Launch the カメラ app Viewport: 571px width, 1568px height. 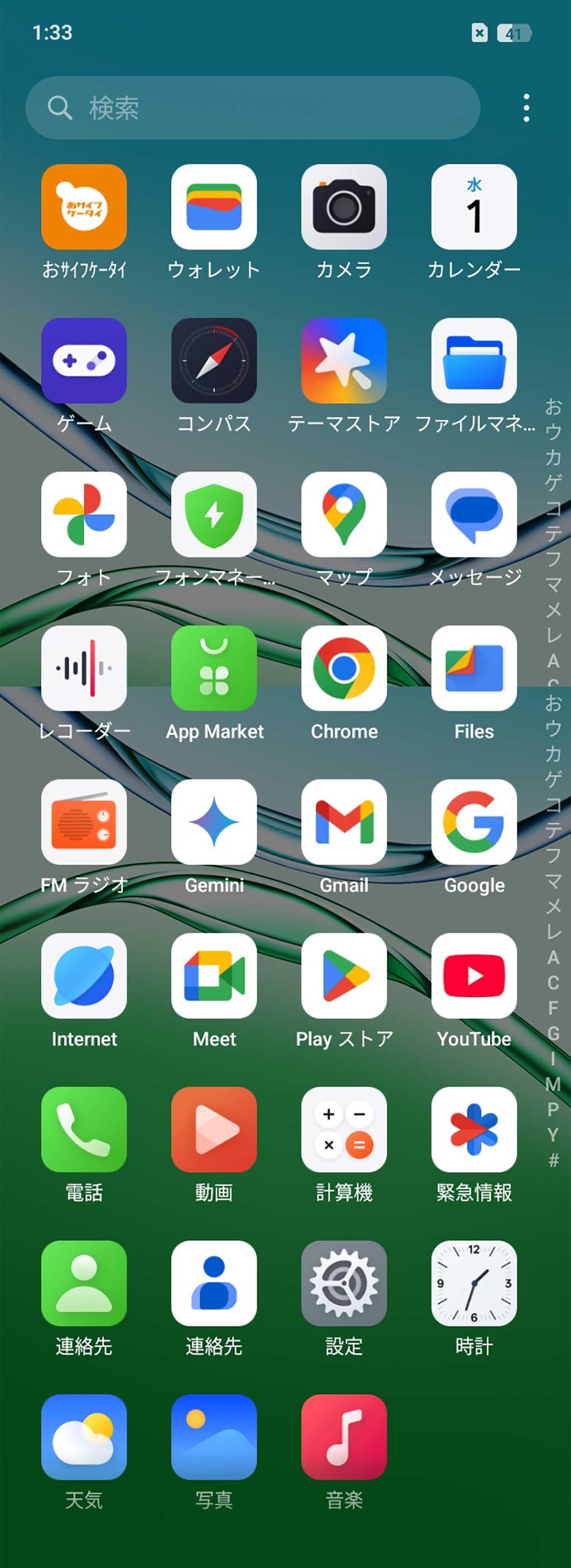[x=344, y=207]
